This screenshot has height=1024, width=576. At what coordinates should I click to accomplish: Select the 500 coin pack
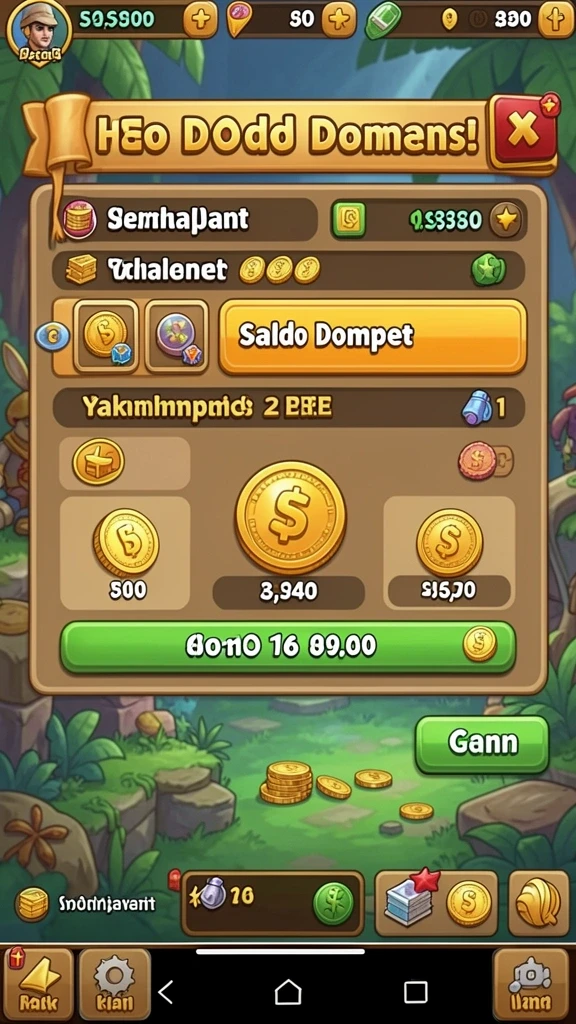(125, 552)
